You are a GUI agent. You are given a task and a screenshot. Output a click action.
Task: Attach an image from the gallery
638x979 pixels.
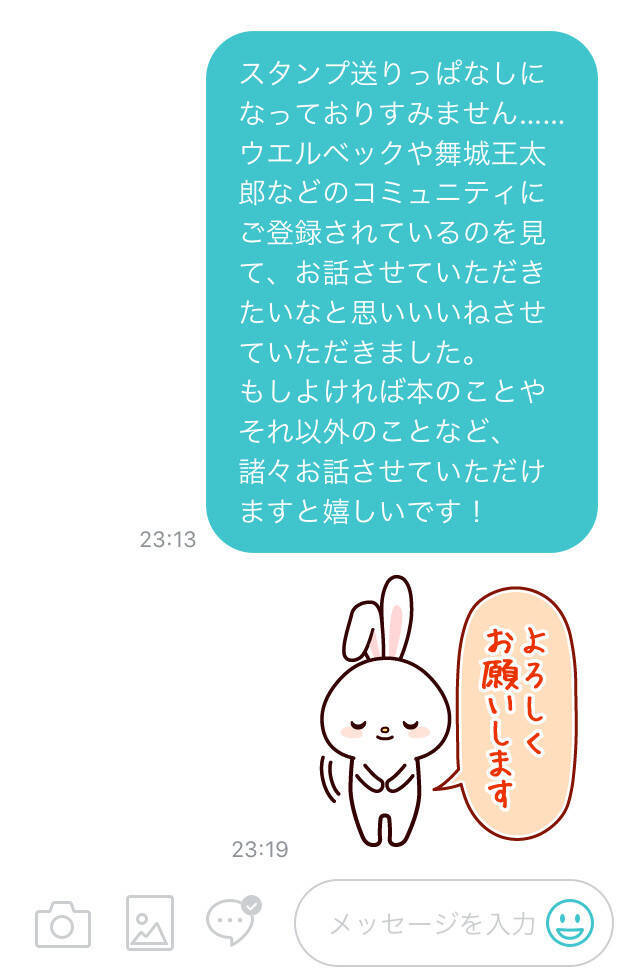pos(150,923)
